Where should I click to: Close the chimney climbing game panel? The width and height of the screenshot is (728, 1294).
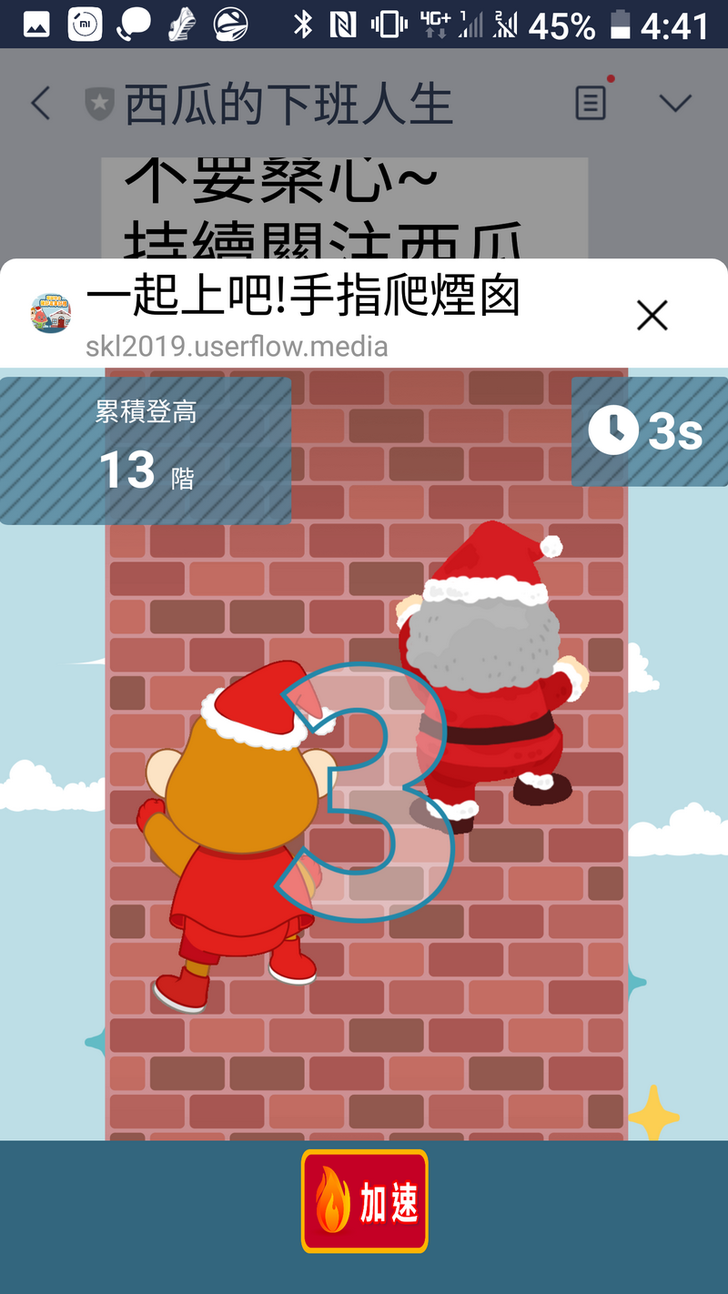pos(652,316)
